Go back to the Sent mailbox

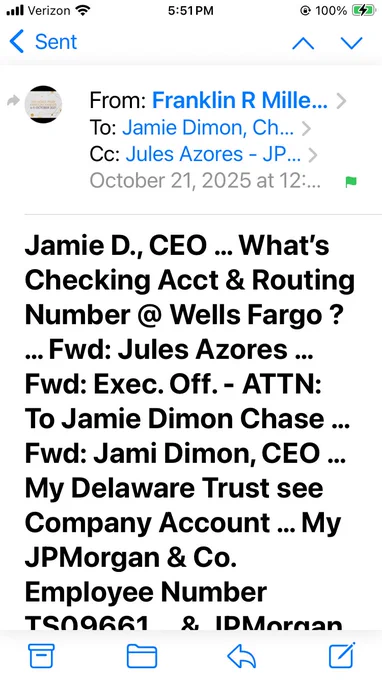tap(42, 42)
